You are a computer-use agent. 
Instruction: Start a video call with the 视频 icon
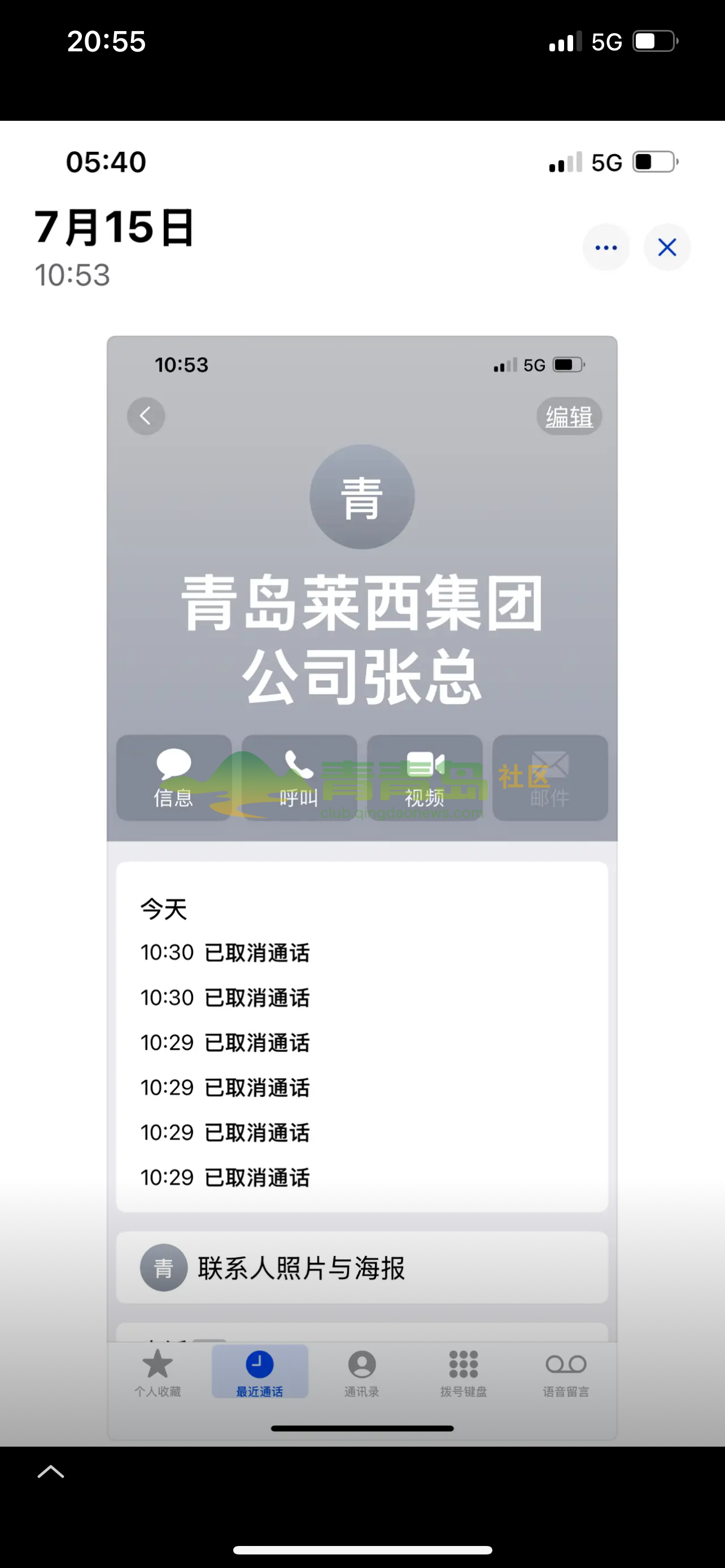click(x=424, y=779)
